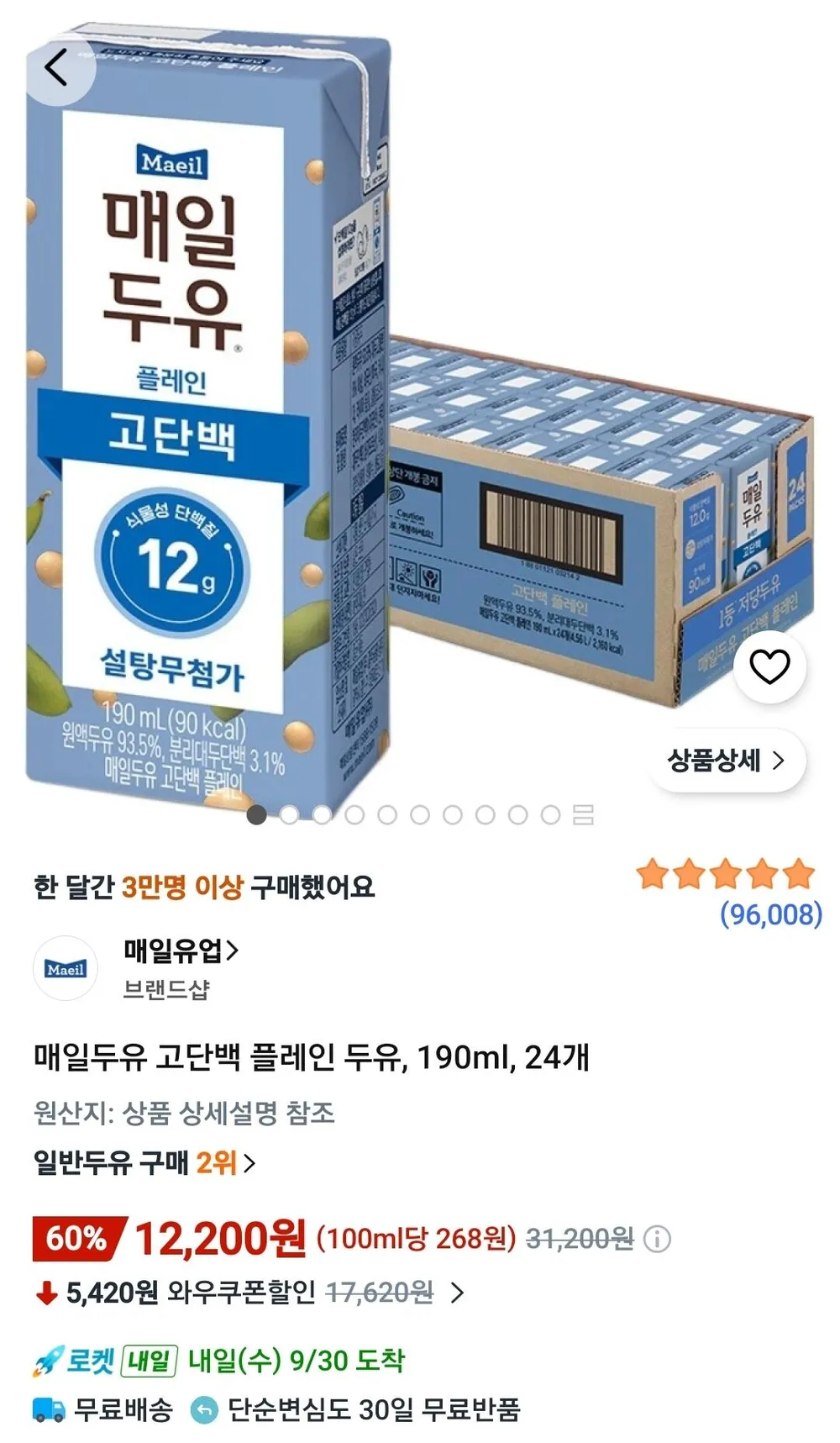Add this product to wishlist with heart
This screenshot has width=840, height=1443.
coord(769,666)
